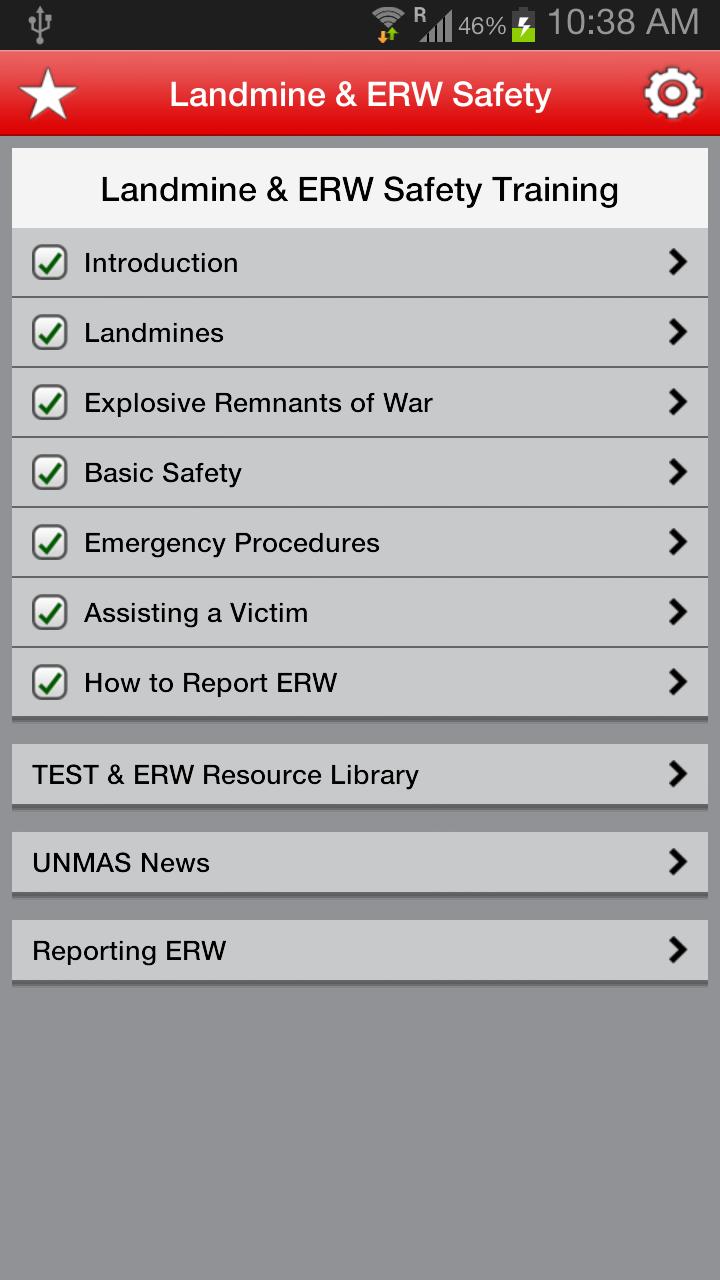The image size is (720, 1280).
Task: Open settings via the gear icon
Action: click(x=673, y=93)
